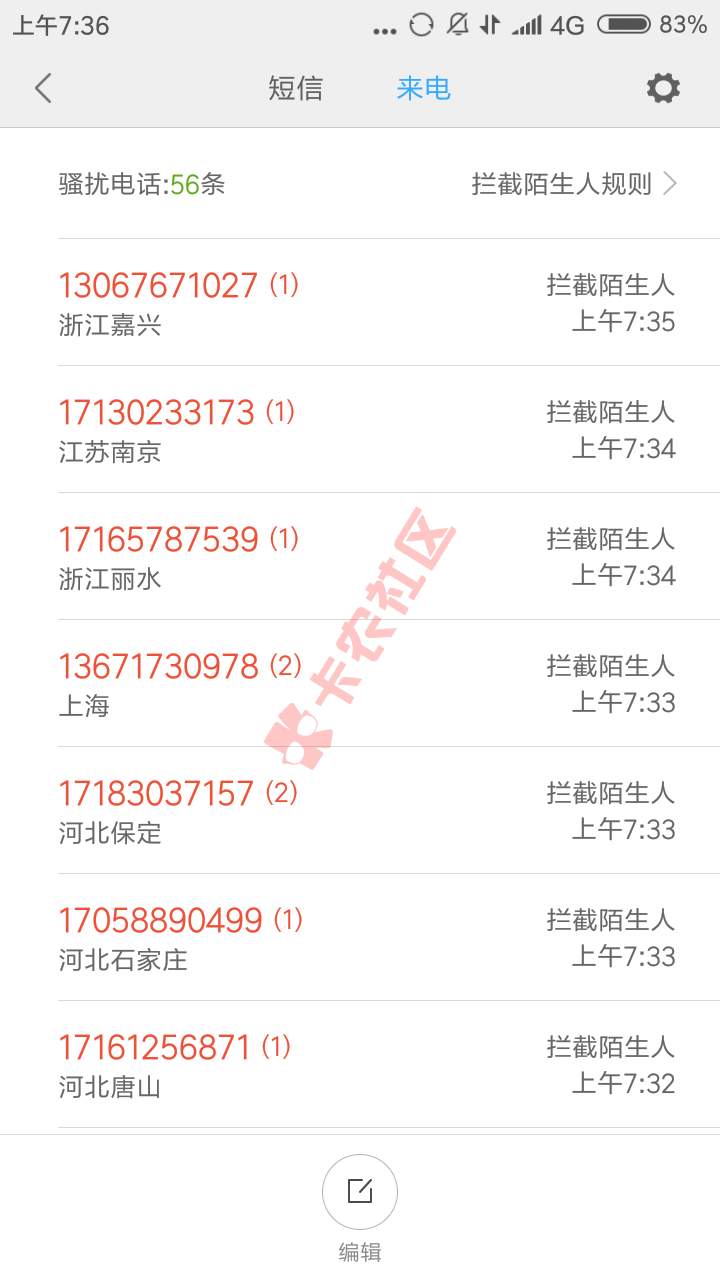Screen dimensions: 720x1280
Task: Switch to the 短信 tab
Action: 295,88
